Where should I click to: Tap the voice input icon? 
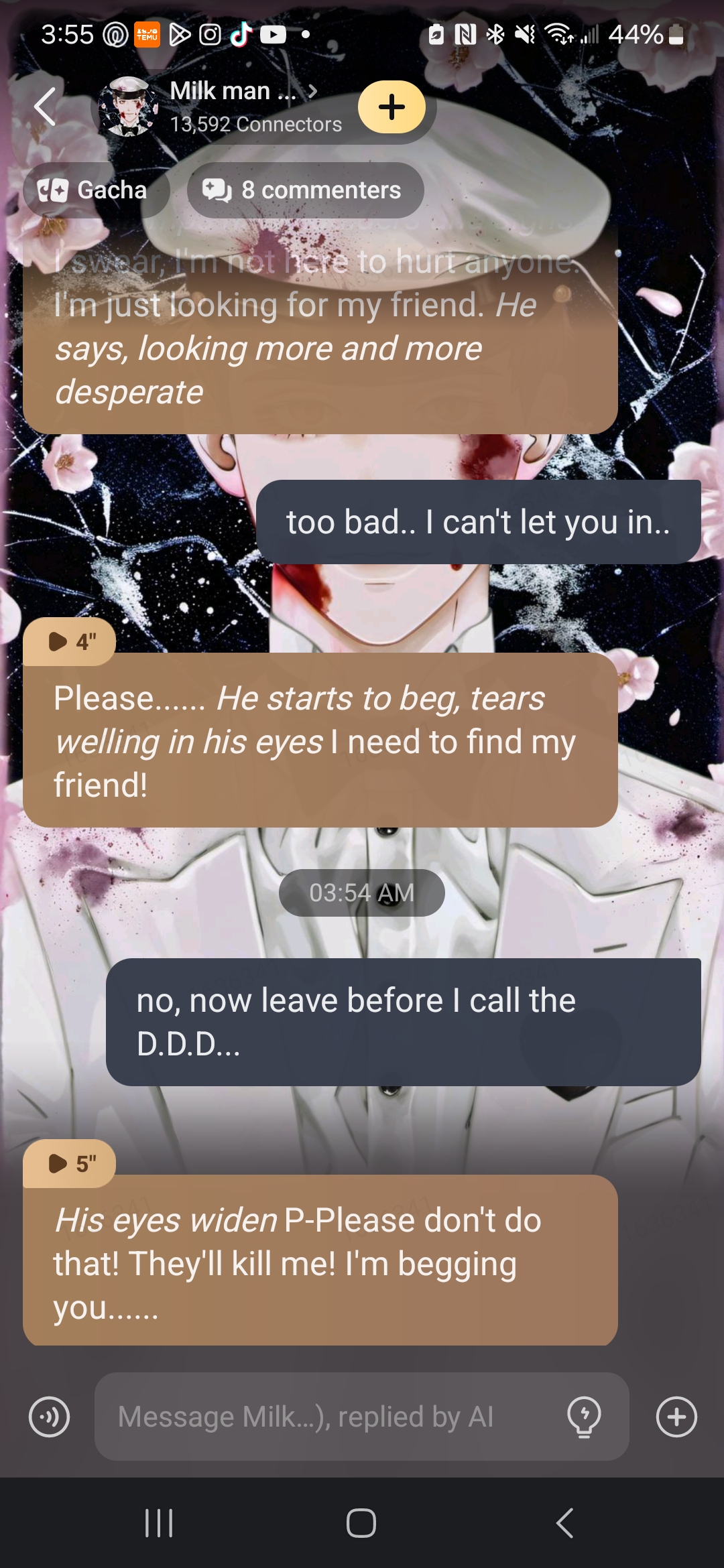pyautogui.click(x=49, y=1417)
